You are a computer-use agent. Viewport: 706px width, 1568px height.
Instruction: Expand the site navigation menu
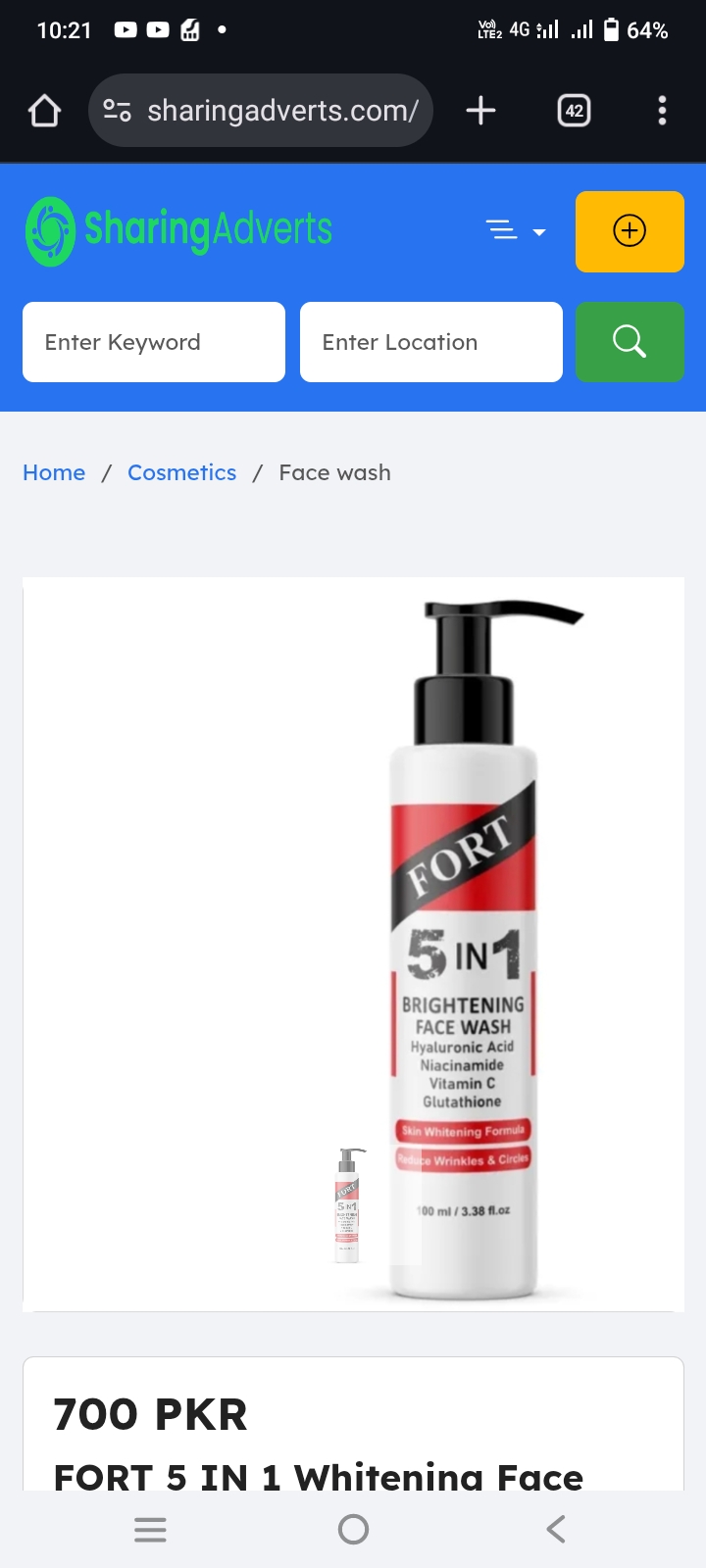point(515,231)
